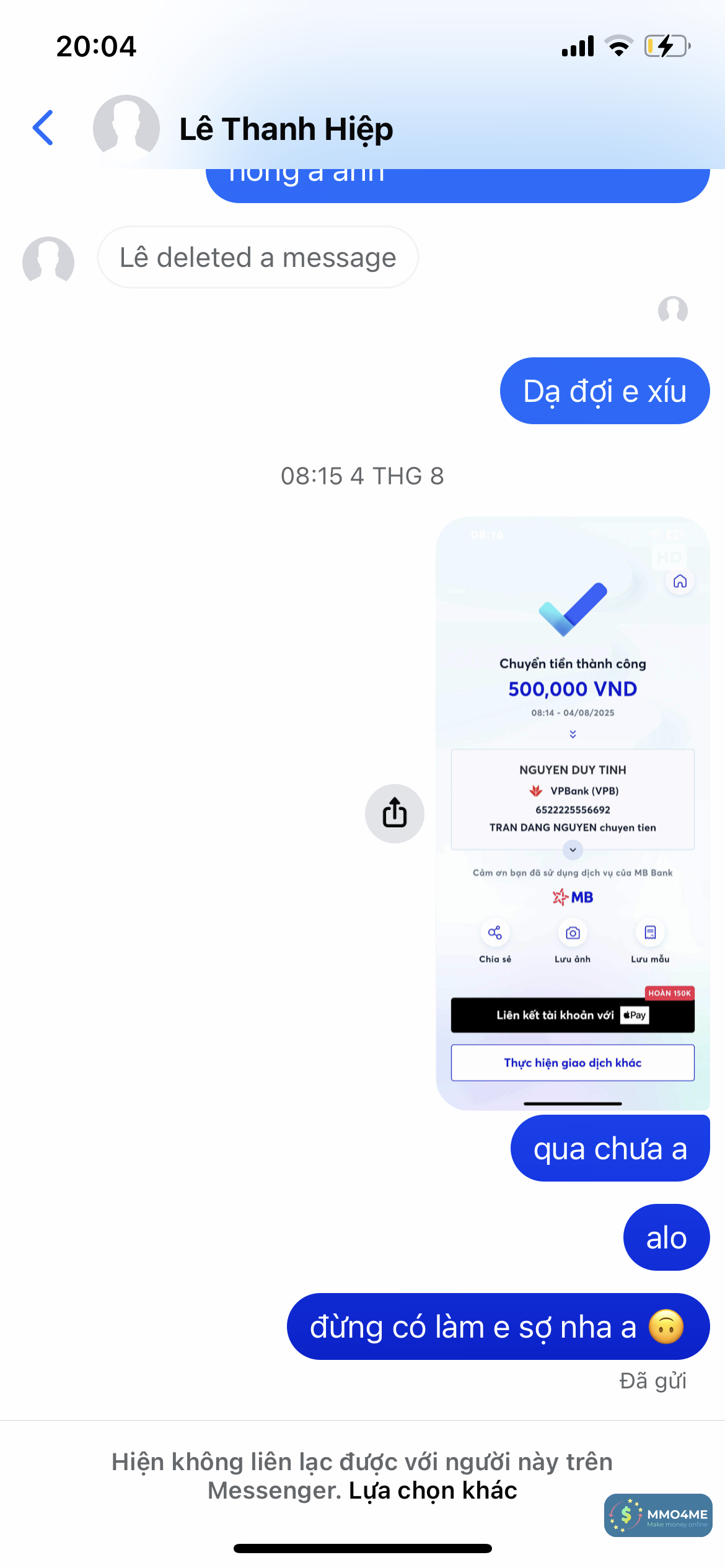Open the sent transfer receipt image
The width and height of the screenshot is (725, 1568).
(x=573, y=812)
